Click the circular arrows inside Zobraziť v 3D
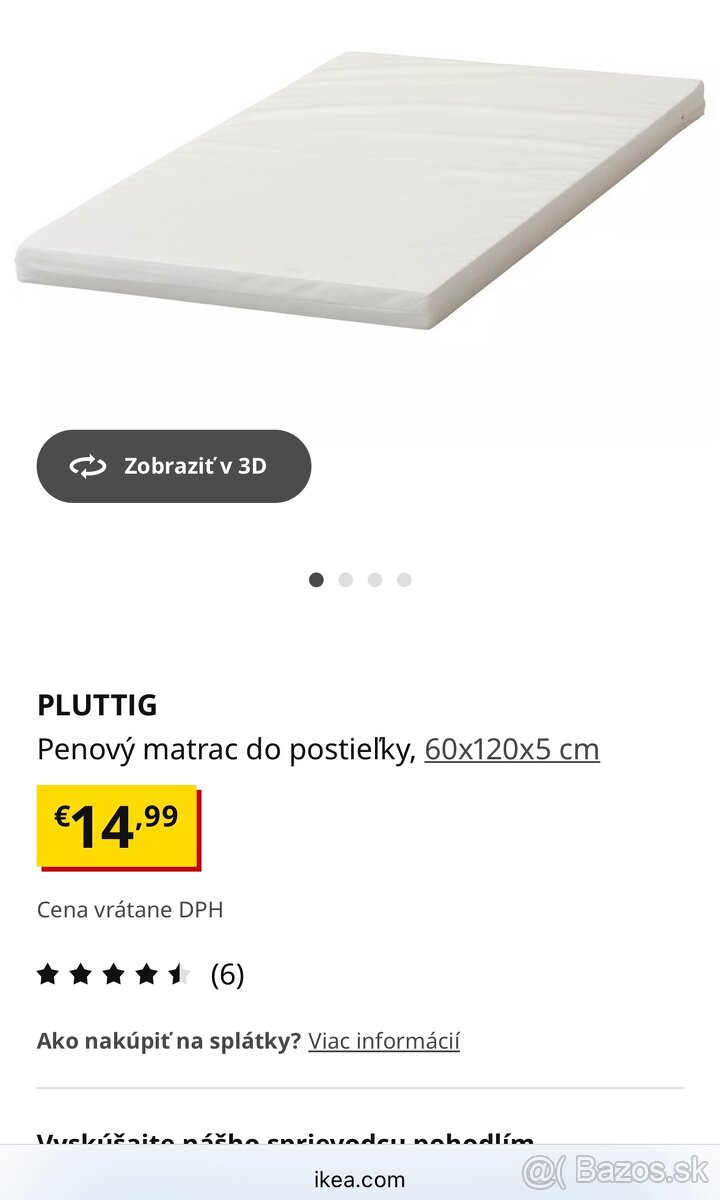This screenshot has width=720, height=1200. pos(88,465)
